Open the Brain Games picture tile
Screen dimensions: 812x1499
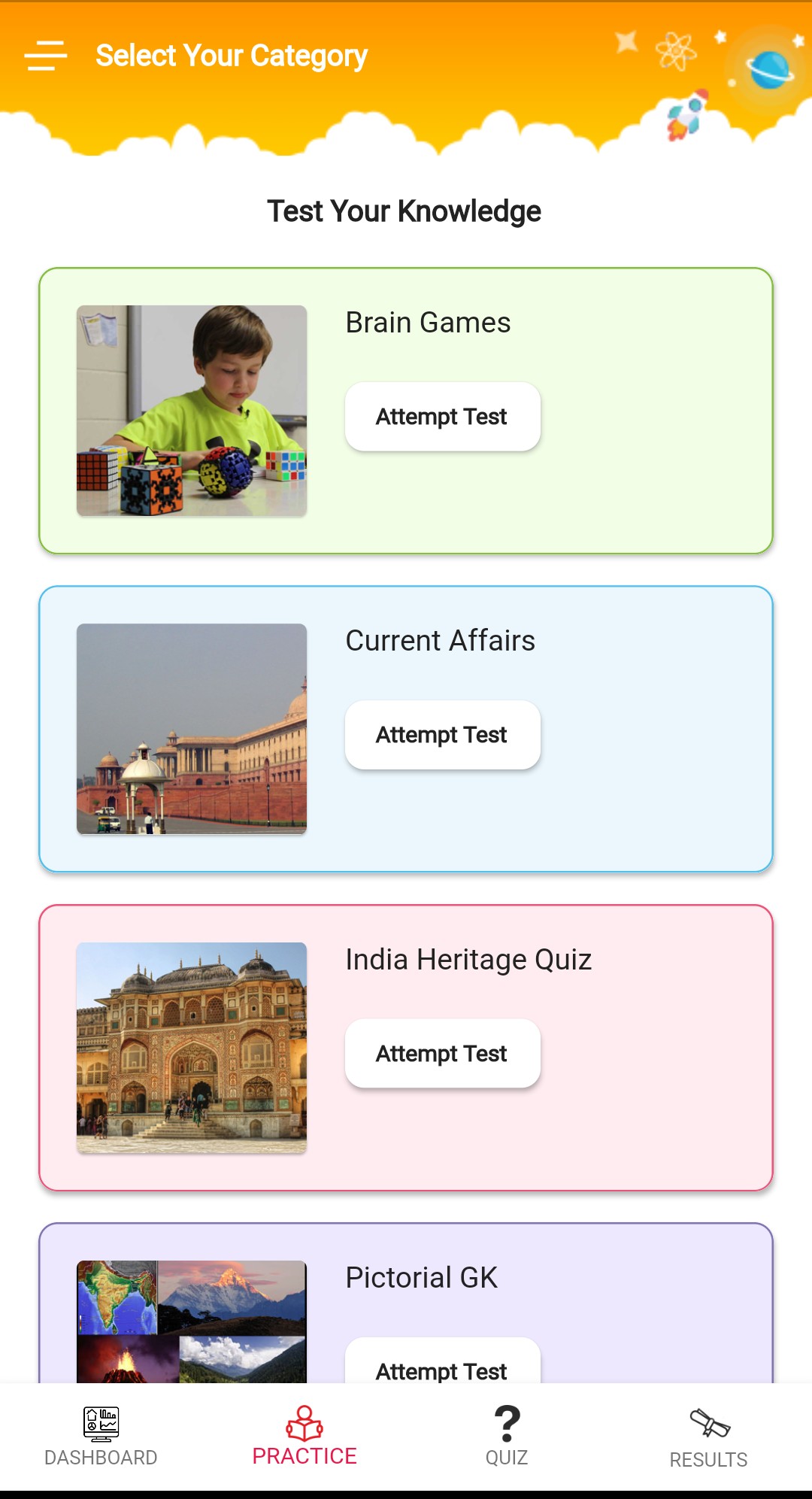coord(192,411)
